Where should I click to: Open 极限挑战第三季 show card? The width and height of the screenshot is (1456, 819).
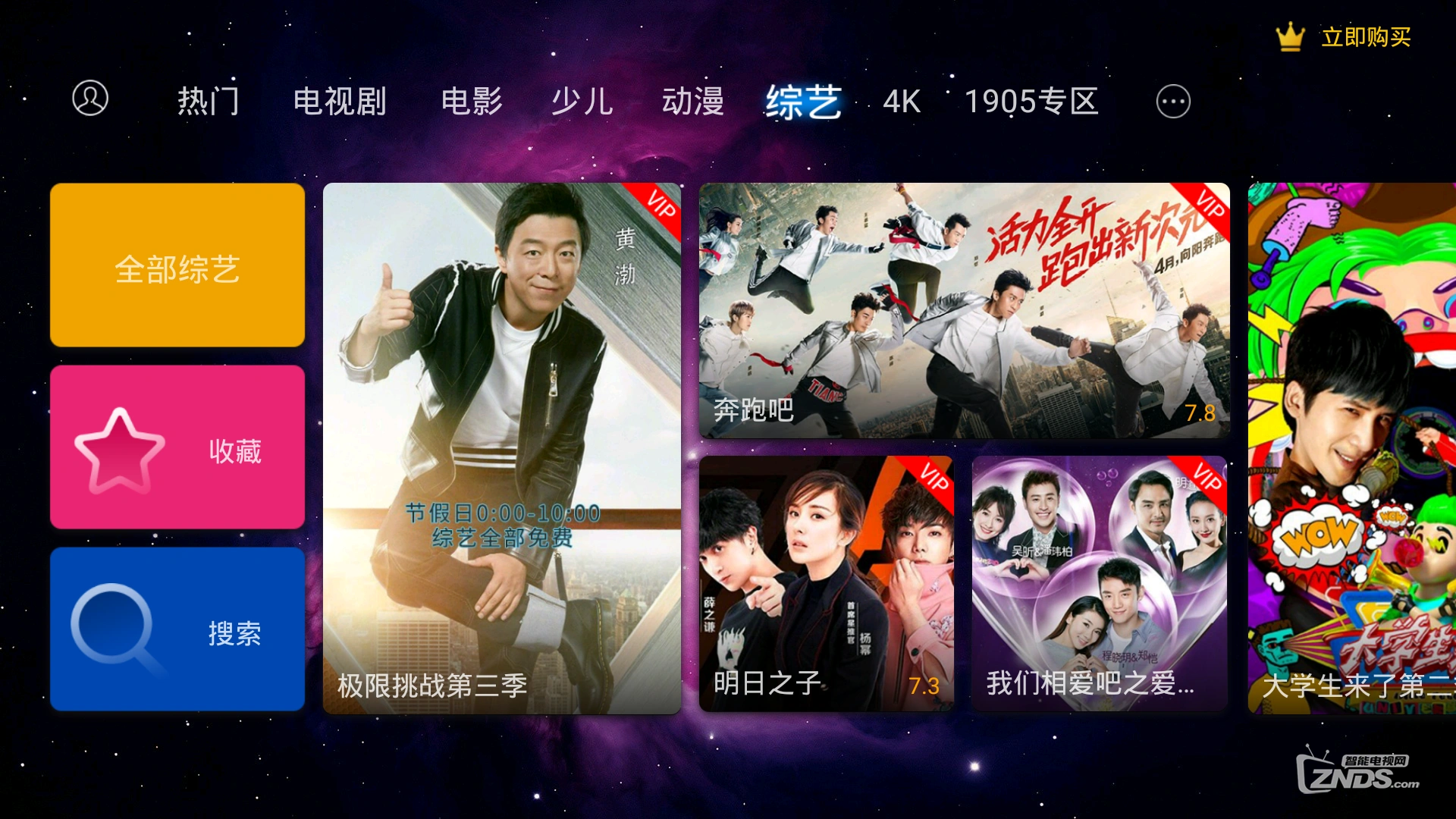(x=502, y=447)
